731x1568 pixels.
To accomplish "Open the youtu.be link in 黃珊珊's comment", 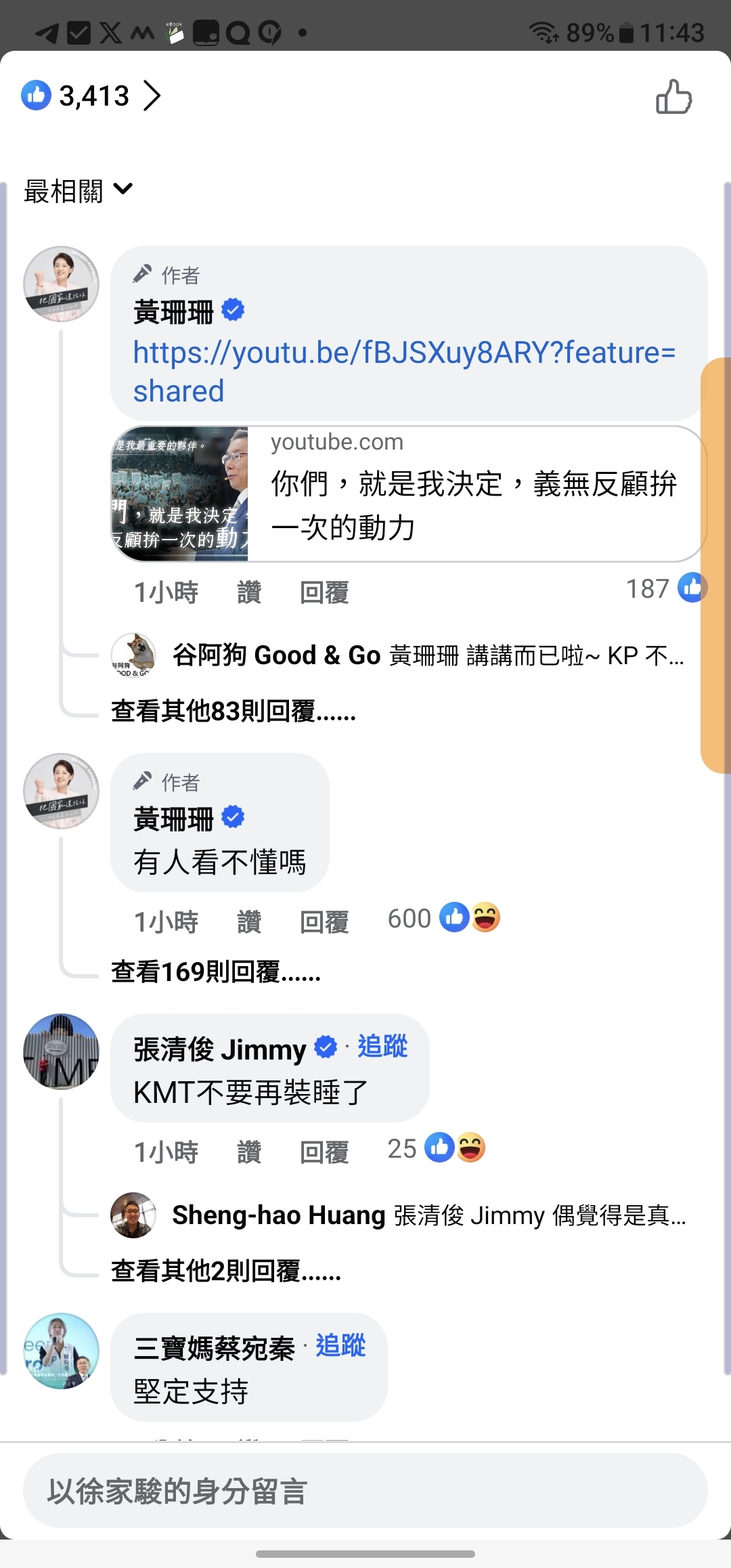I will point(404,372).
